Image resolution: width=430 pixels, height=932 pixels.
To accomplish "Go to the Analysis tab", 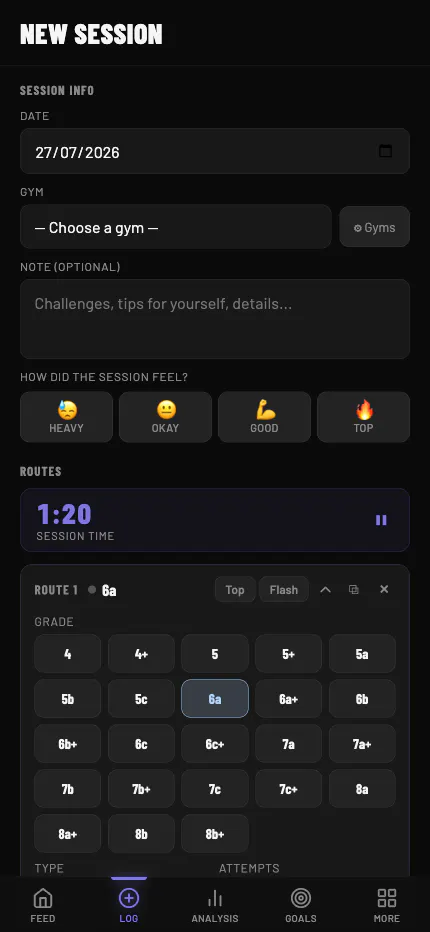I will coord(215,905).
